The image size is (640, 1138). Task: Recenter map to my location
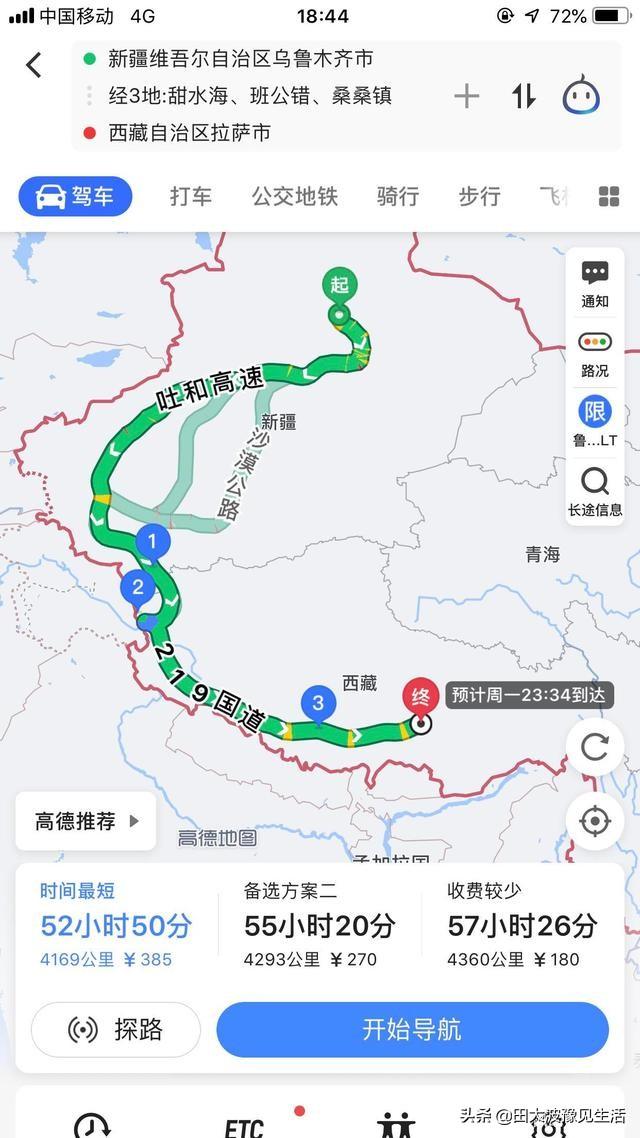pyautogui.click(x=595, y=821)
